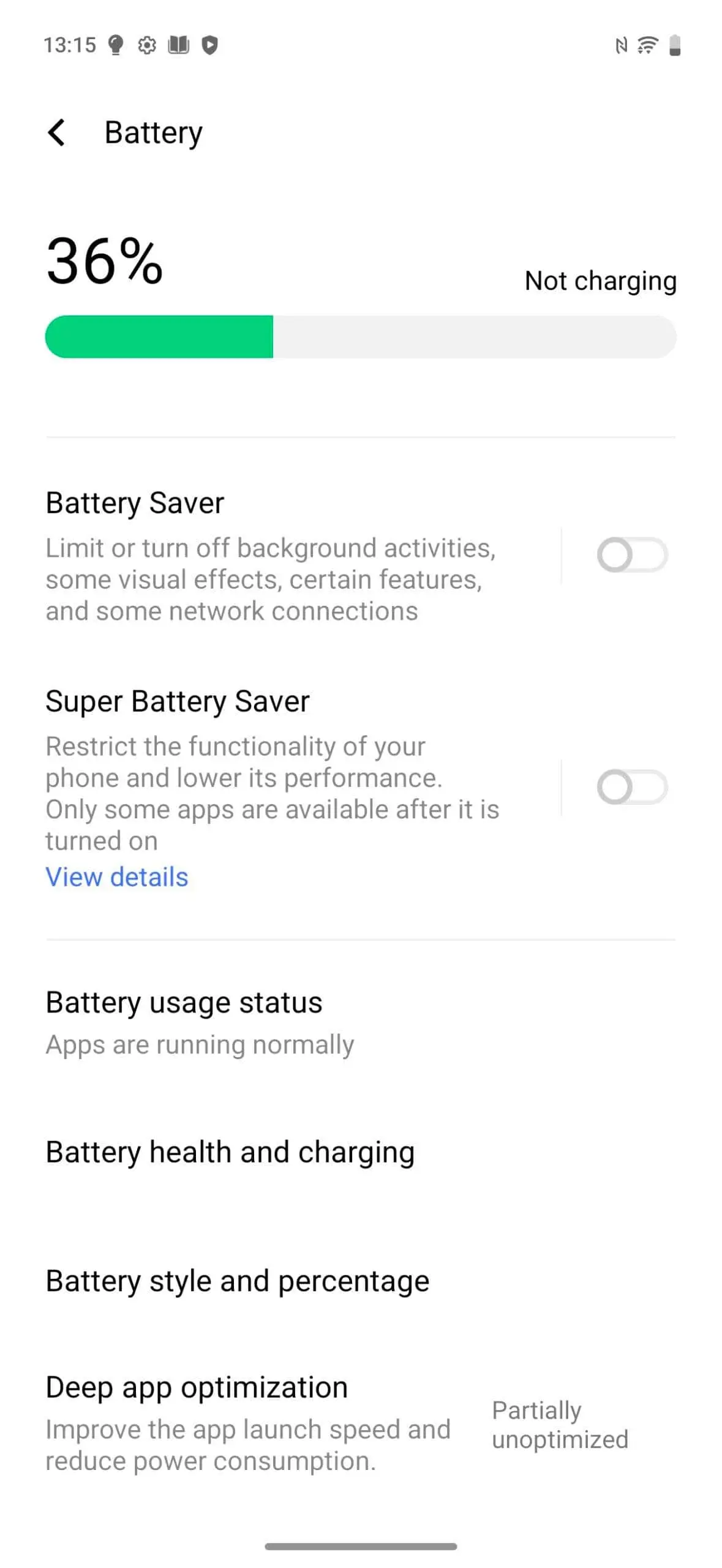Viewport: 722px width, 1568px height.
Task: Open Battery health and charging
Action: pyautogui.click(x=230, y=1152)
